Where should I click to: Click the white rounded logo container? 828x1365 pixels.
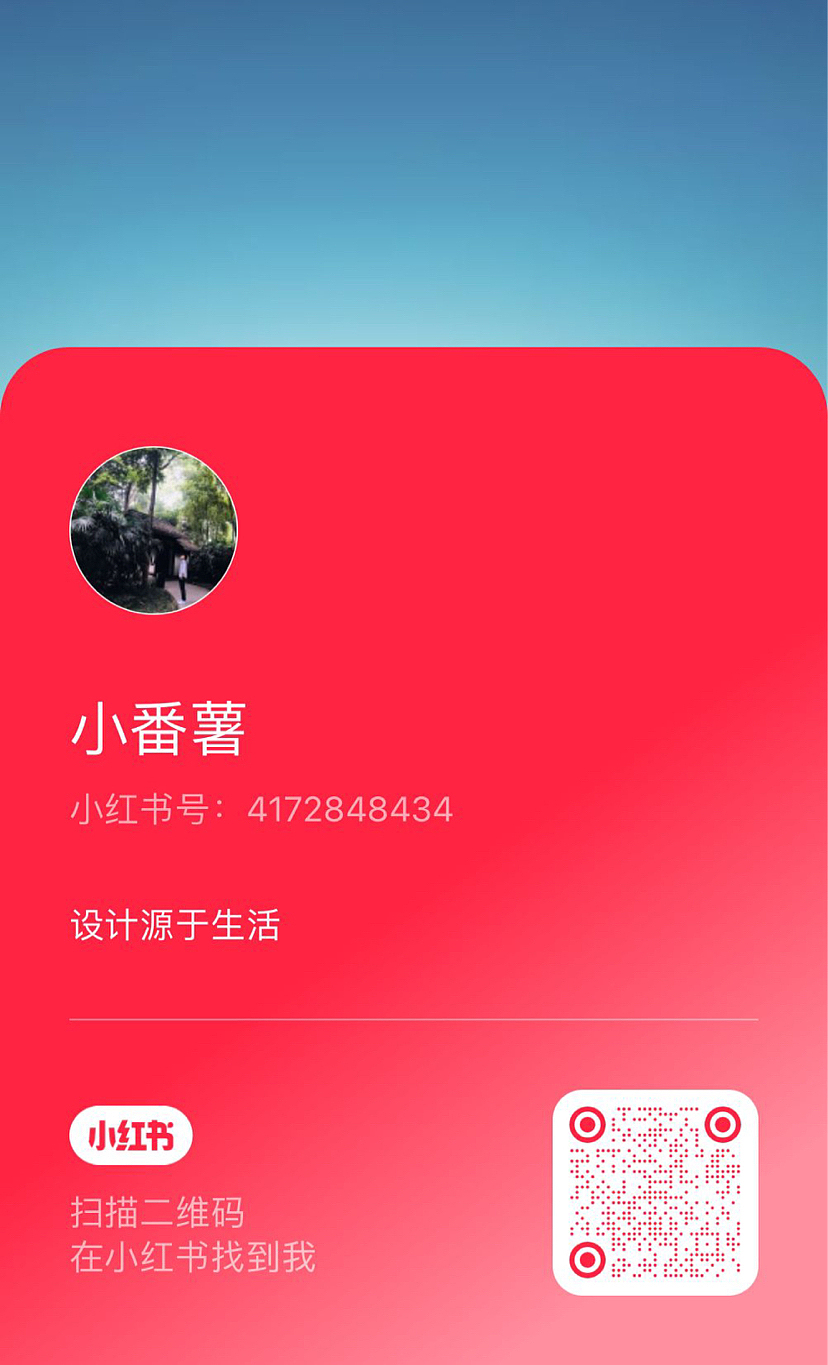(x=130, y=1134)
